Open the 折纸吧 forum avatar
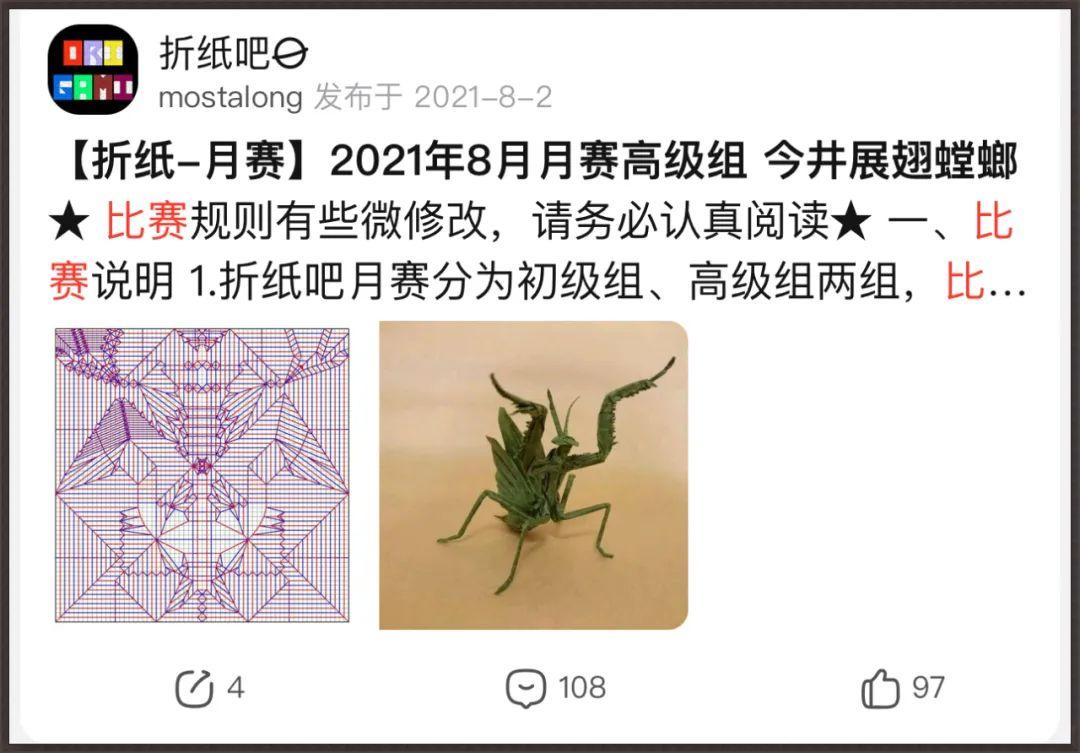 pyautogui.click(x=92, y=69)
